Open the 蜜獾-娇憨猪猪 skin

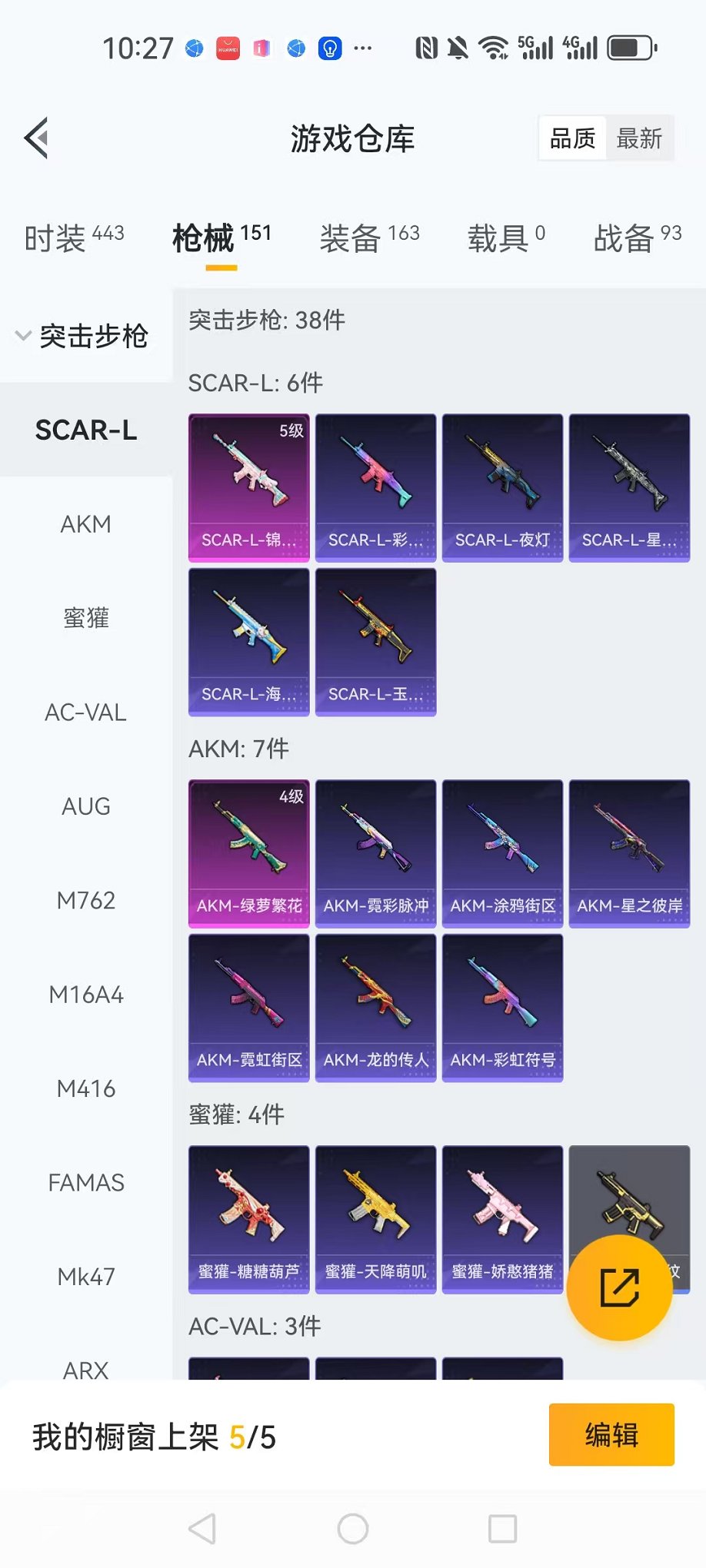502,1219
